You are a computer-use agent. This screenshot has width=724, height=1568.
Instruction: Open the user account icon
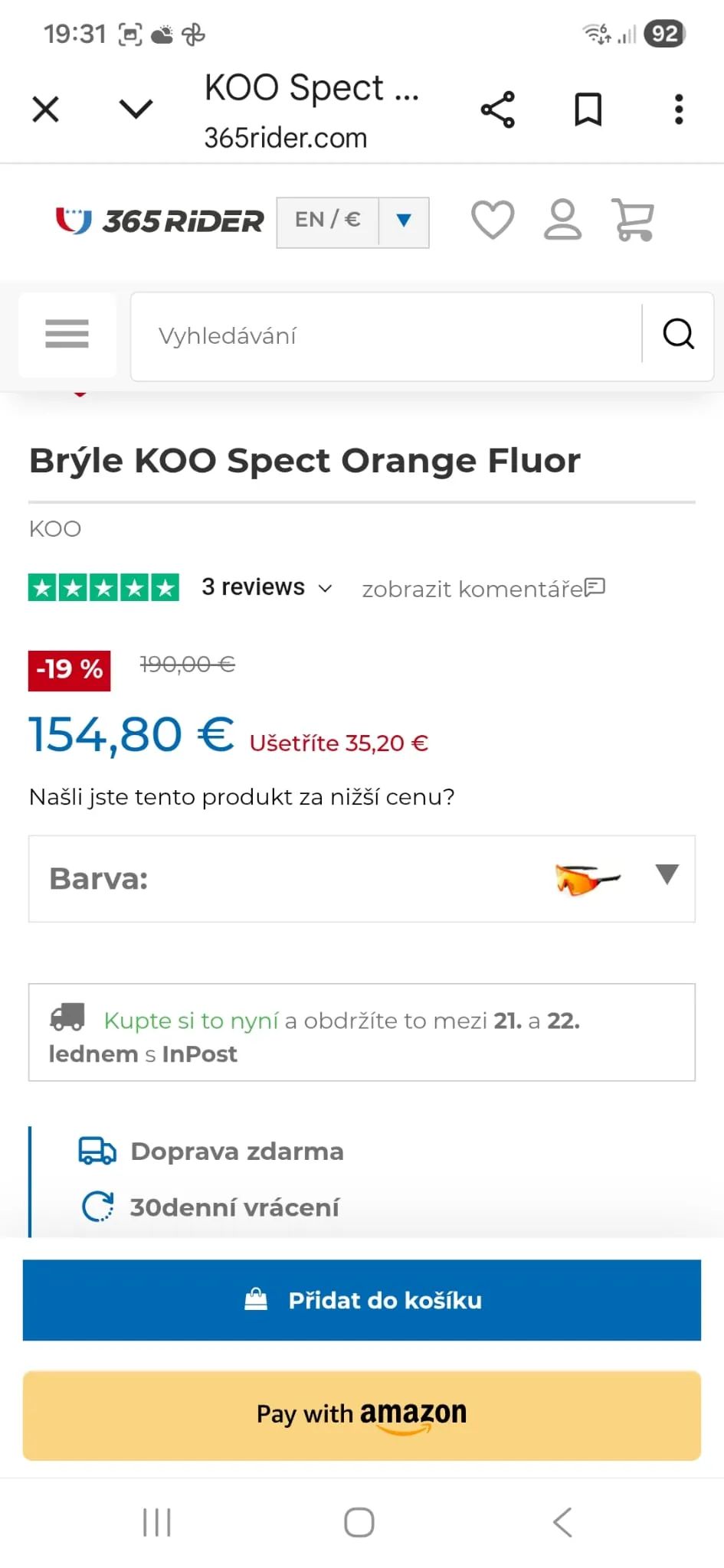[x=562, y=220]
